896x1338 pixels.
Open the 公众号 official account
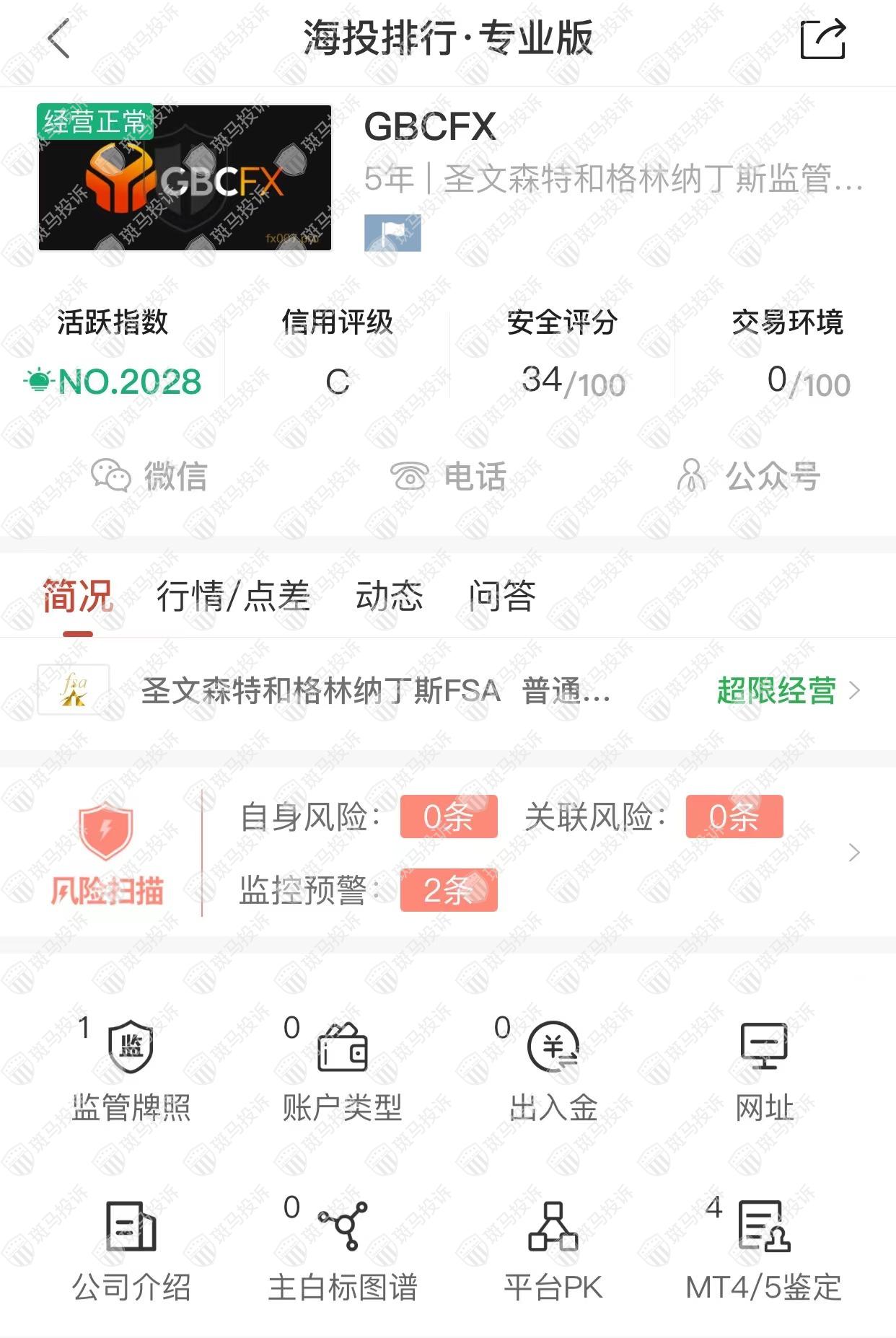(x=748, y=476)
